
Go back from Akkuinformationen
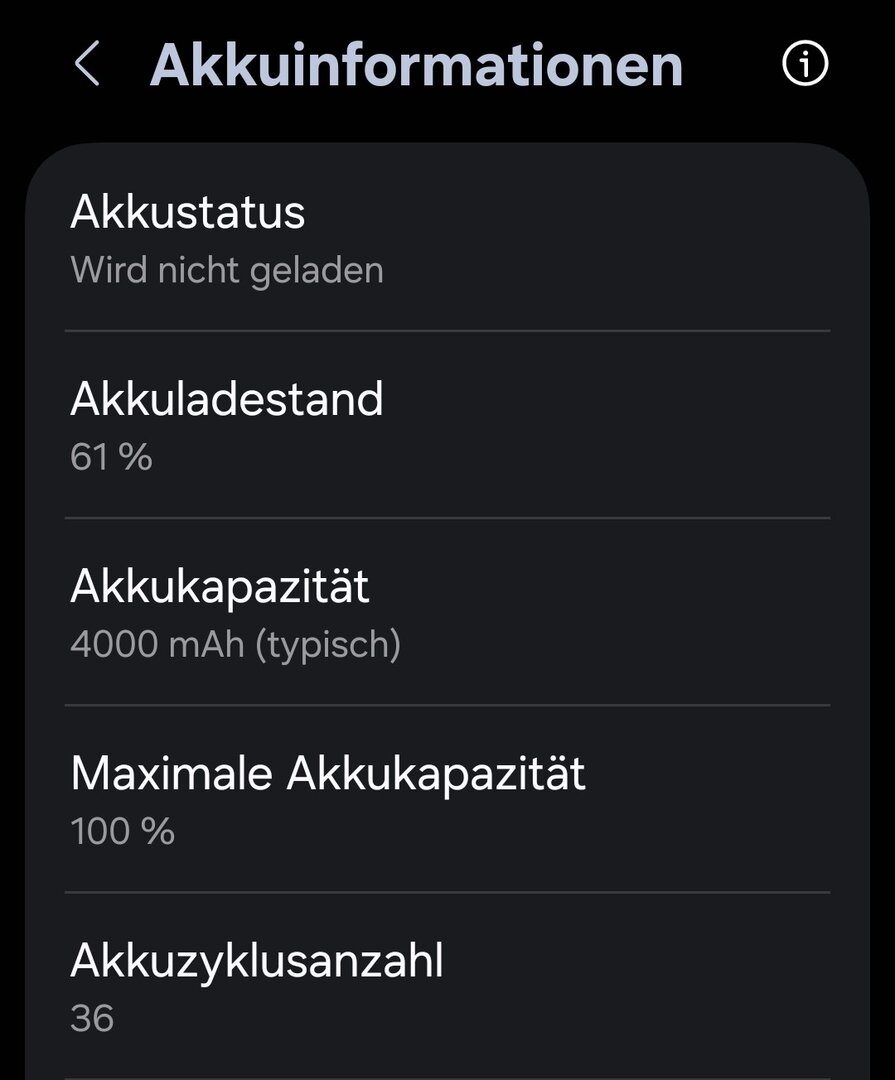pos(87,65)
